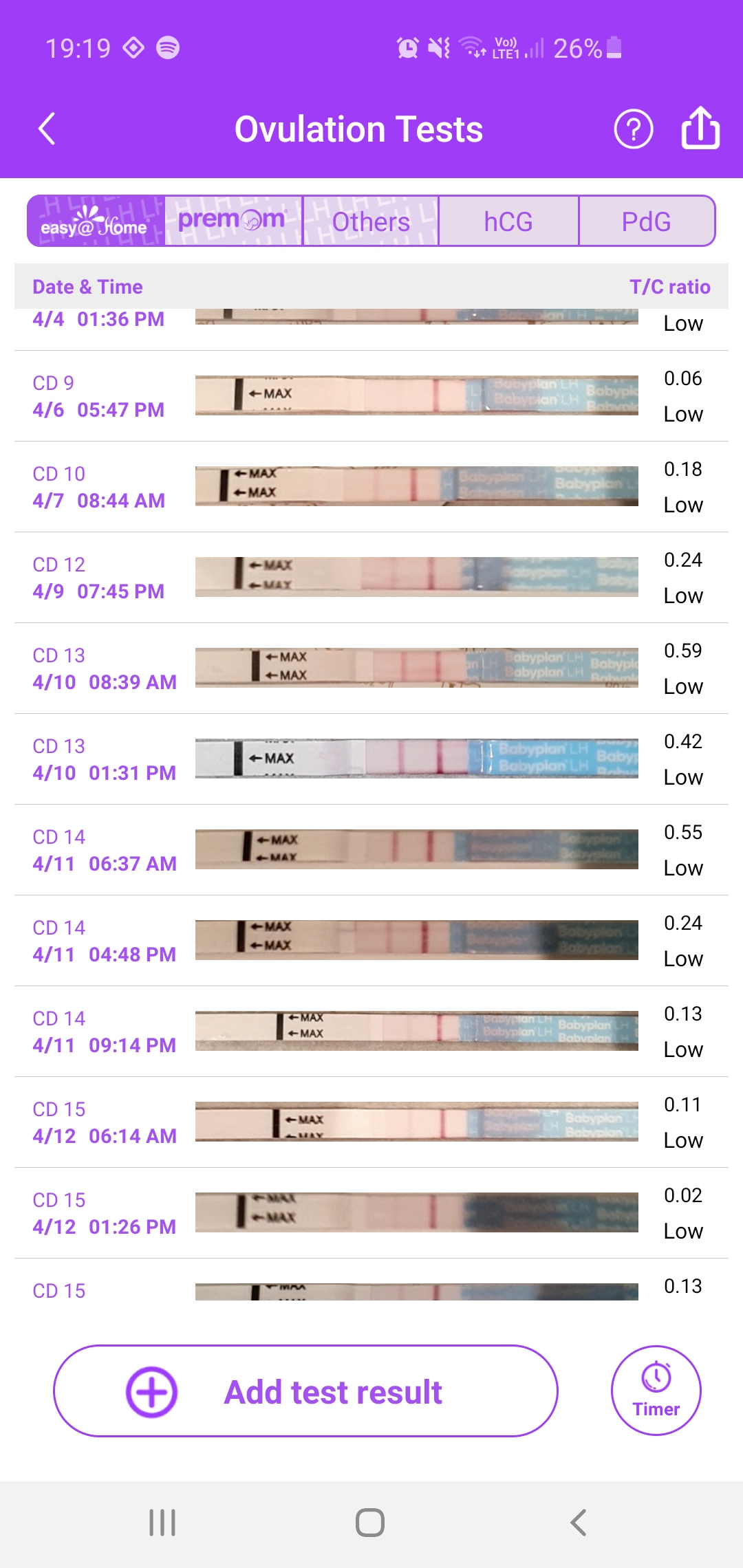Viewport: 743px width, 1568px height.
Task: Select the 4/11 09:14 PM test row
Action: [x=371, y=1032]
